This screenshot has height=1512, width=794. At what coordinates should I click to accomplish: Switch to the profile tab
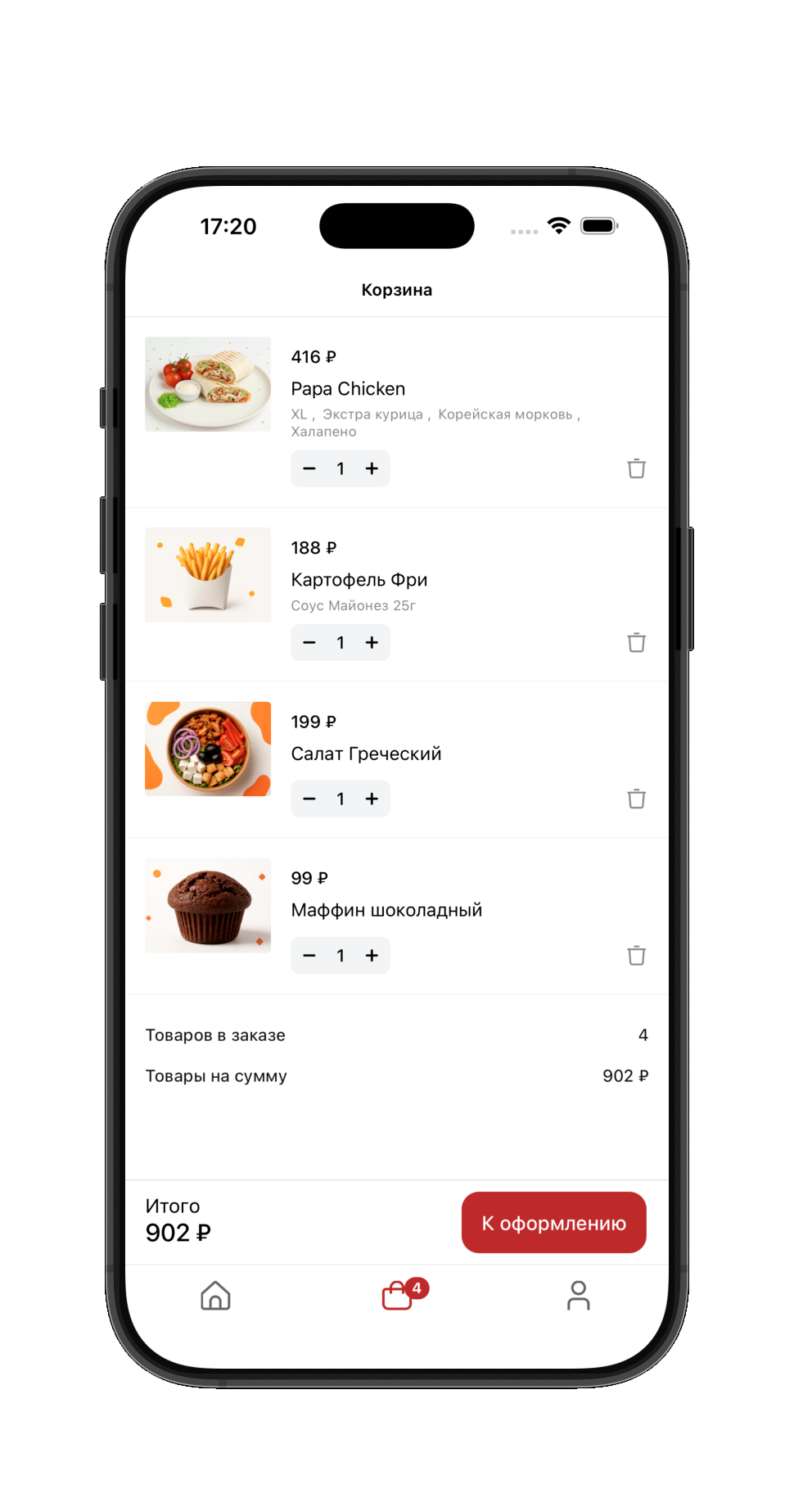pyautogui.click(x=578, y=1296)
